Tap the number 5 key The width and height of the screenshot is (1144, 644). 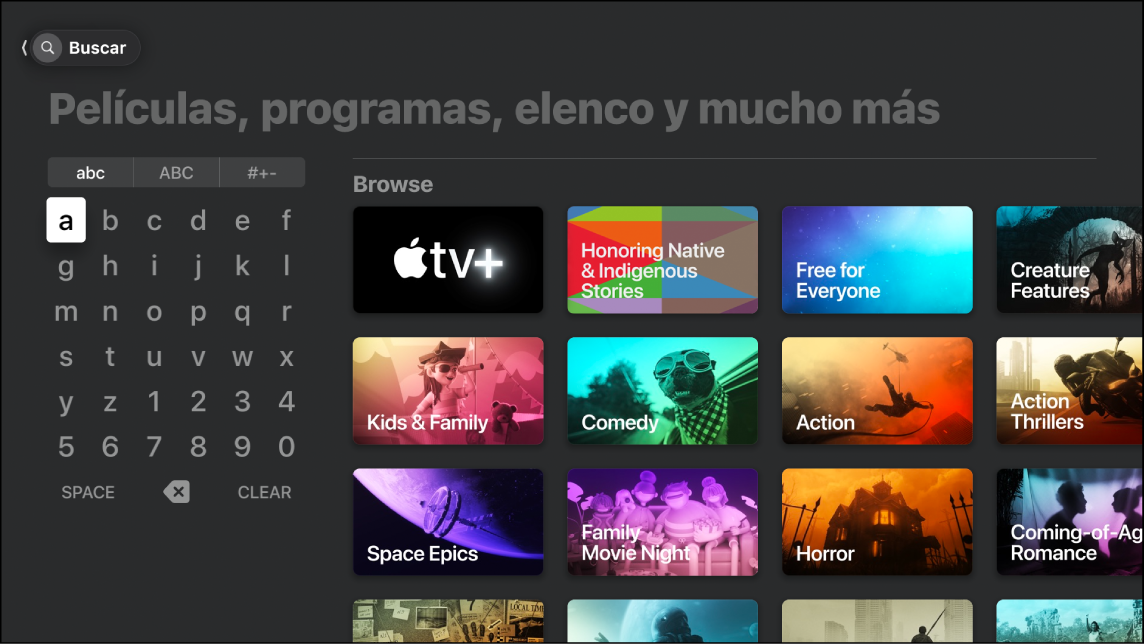66,447
